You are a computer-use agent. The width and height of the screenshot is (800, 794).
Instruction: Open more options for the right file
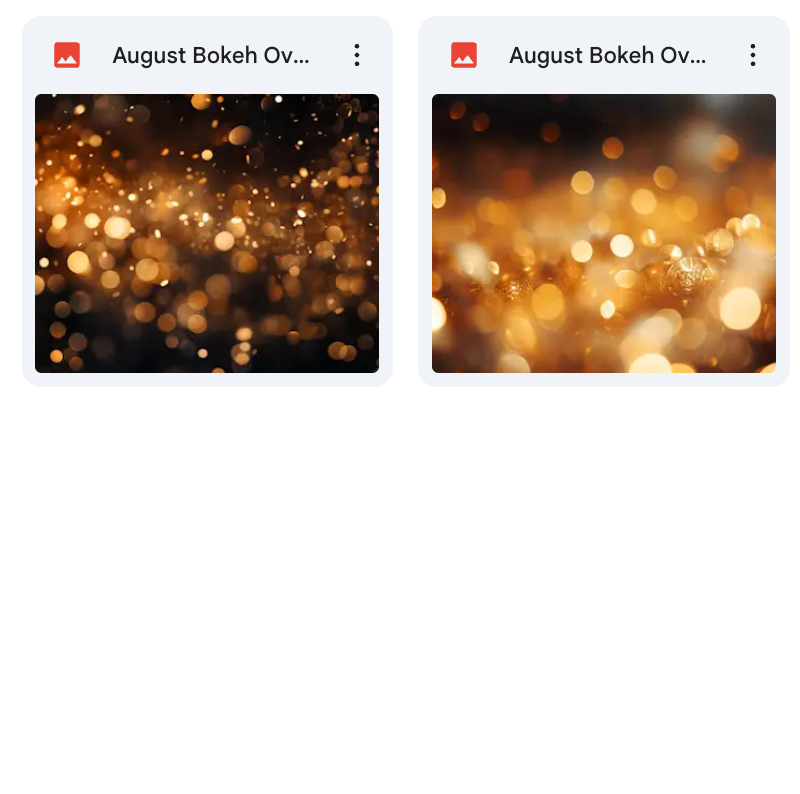pyautogui.click(x=753, y=56)
